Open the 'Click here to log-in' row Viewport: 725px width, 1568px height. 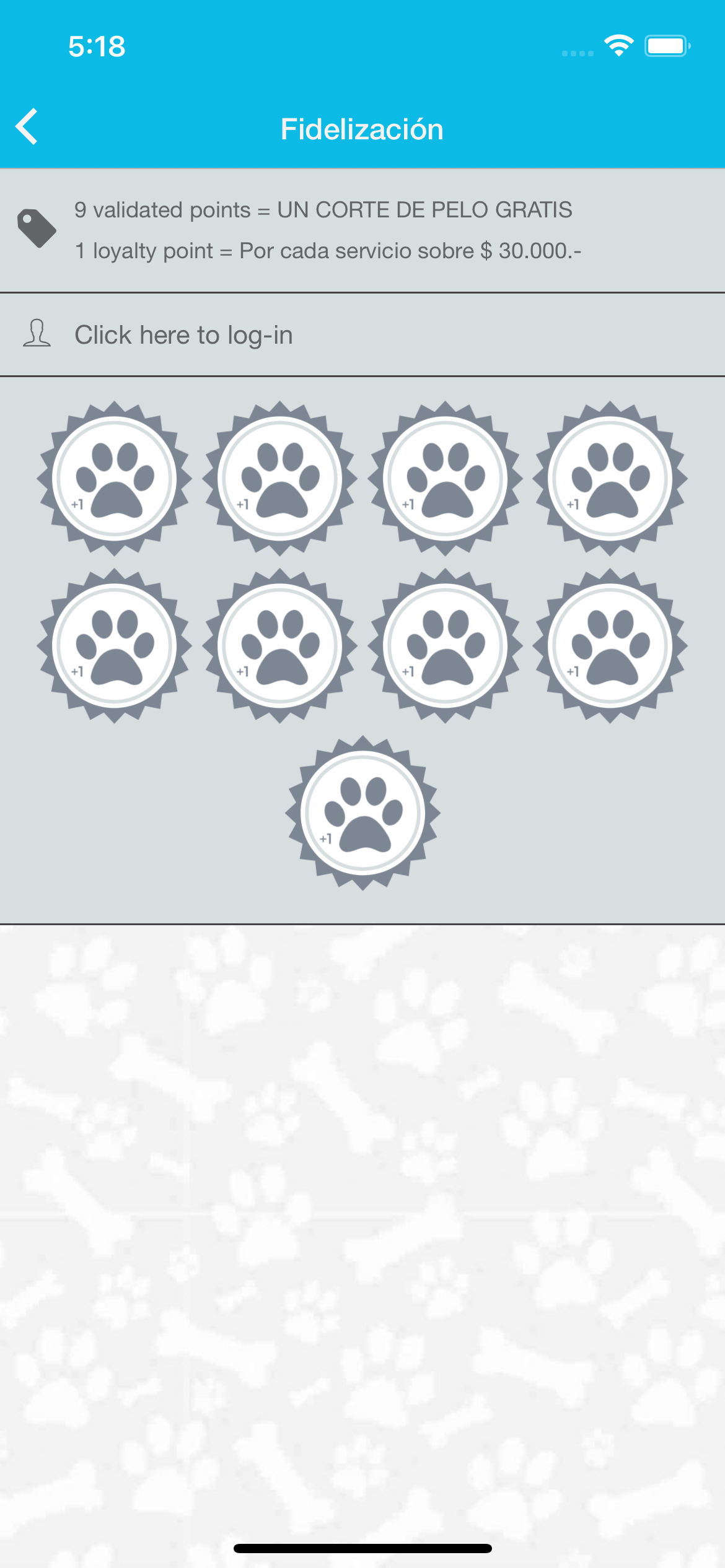[183, 335]
